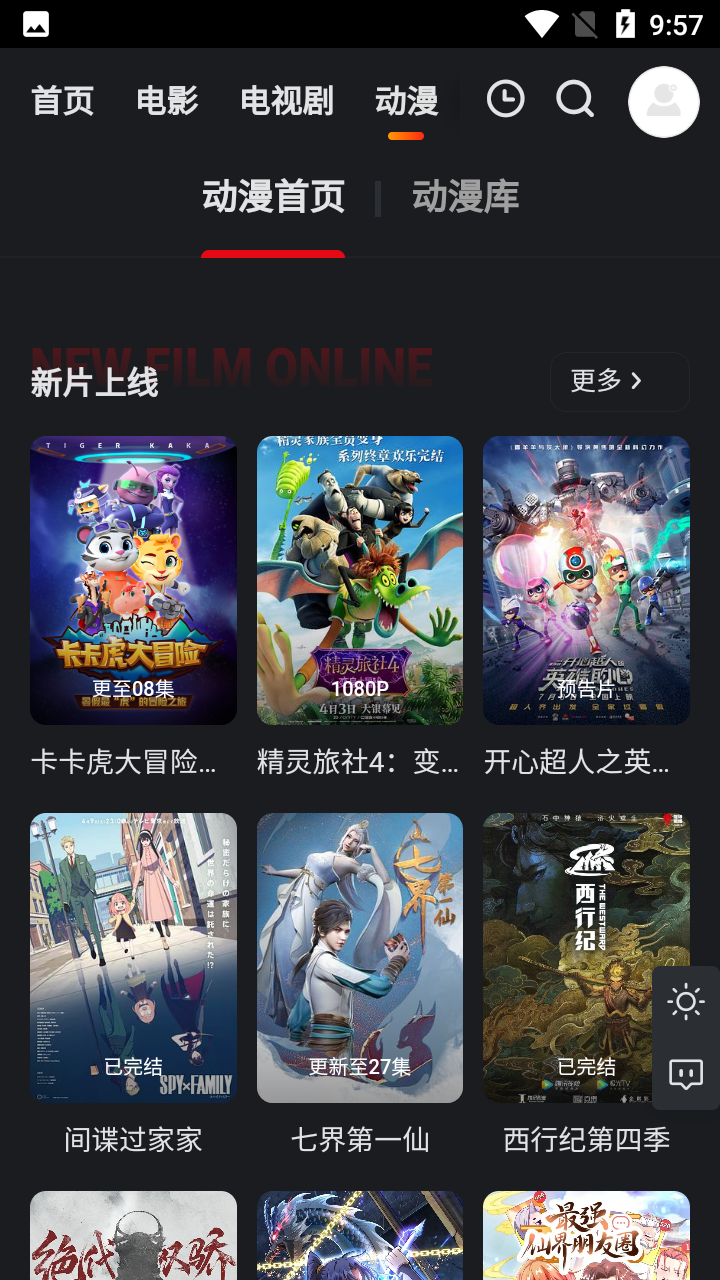The width and height of the screenshot is (720, 1280).
Task: Open the 动漫库 section
Action: pyautogui.click(x=464, y=196)
